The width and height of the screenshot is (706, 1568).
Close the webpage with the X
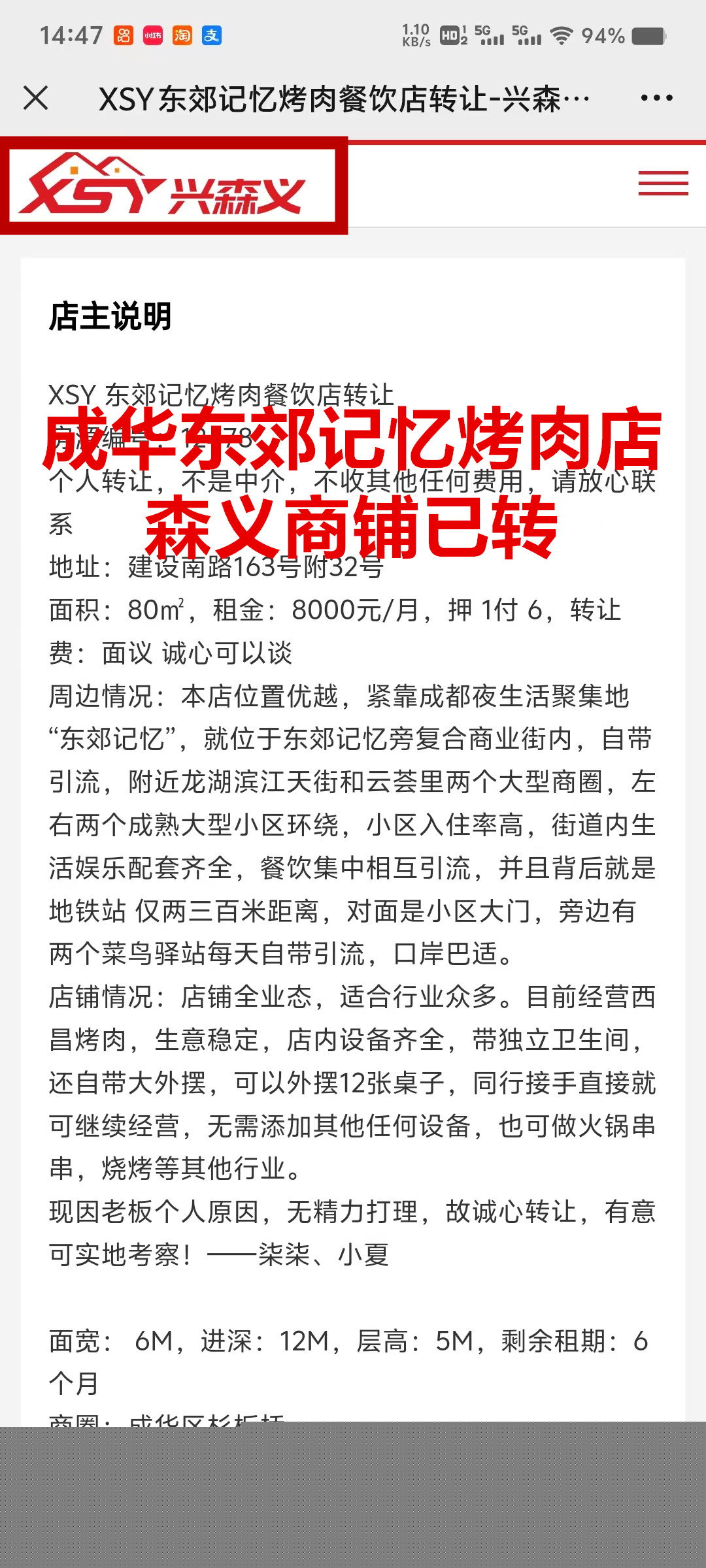coord(36,99)
